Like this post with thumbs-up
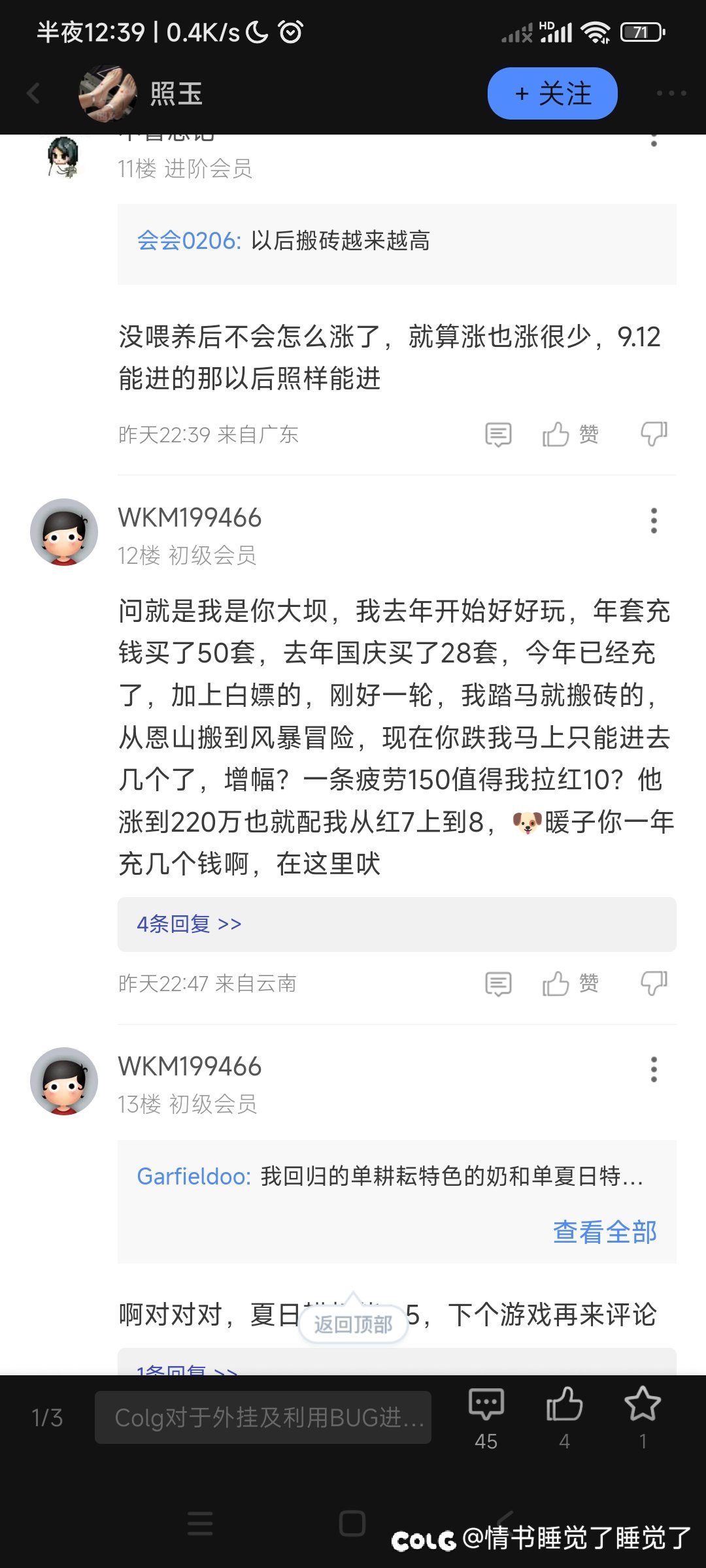This screenshot has width=706, height=1568. coord(564,1414)
